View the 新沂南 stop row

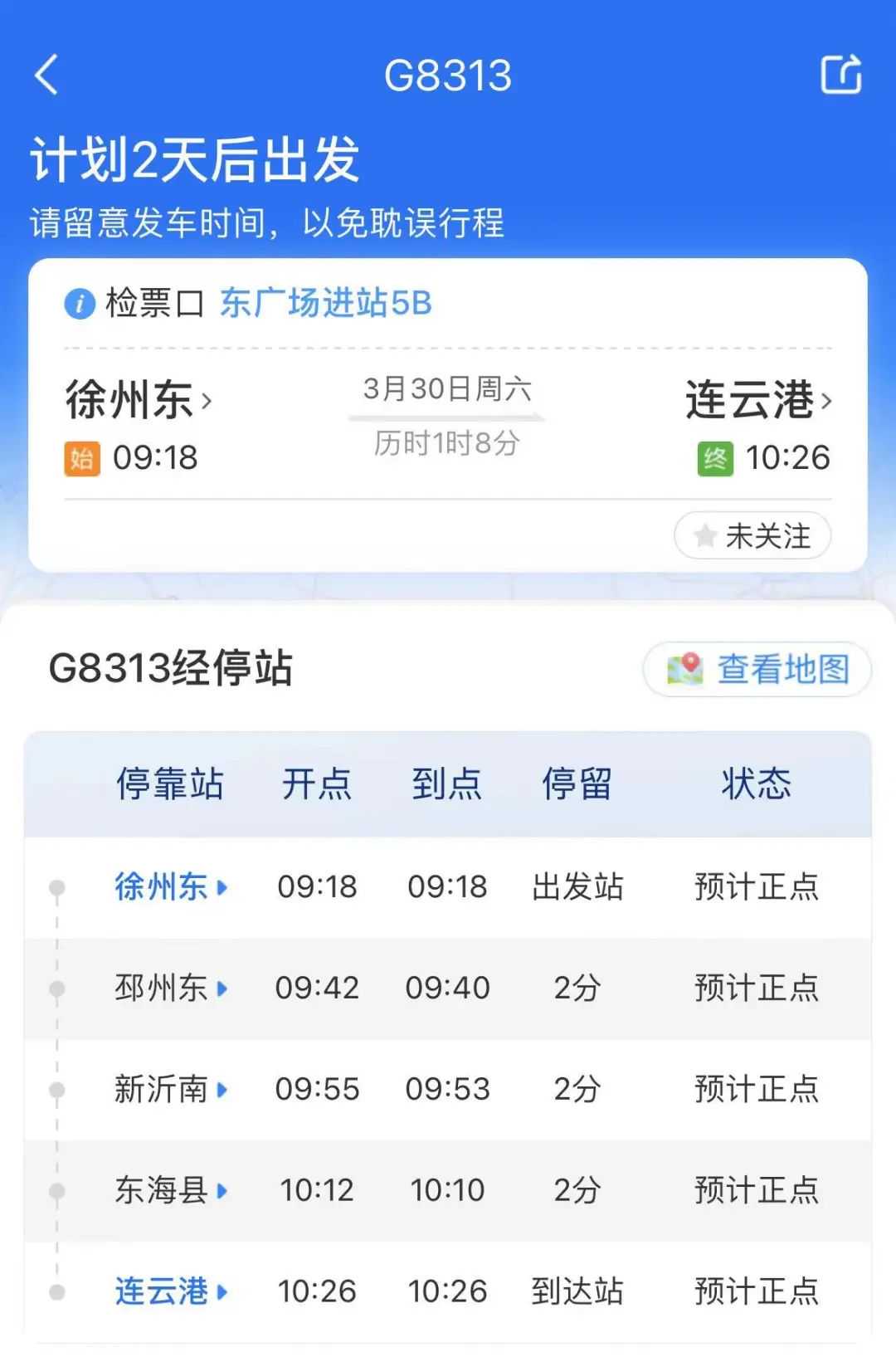[170, 1090]
